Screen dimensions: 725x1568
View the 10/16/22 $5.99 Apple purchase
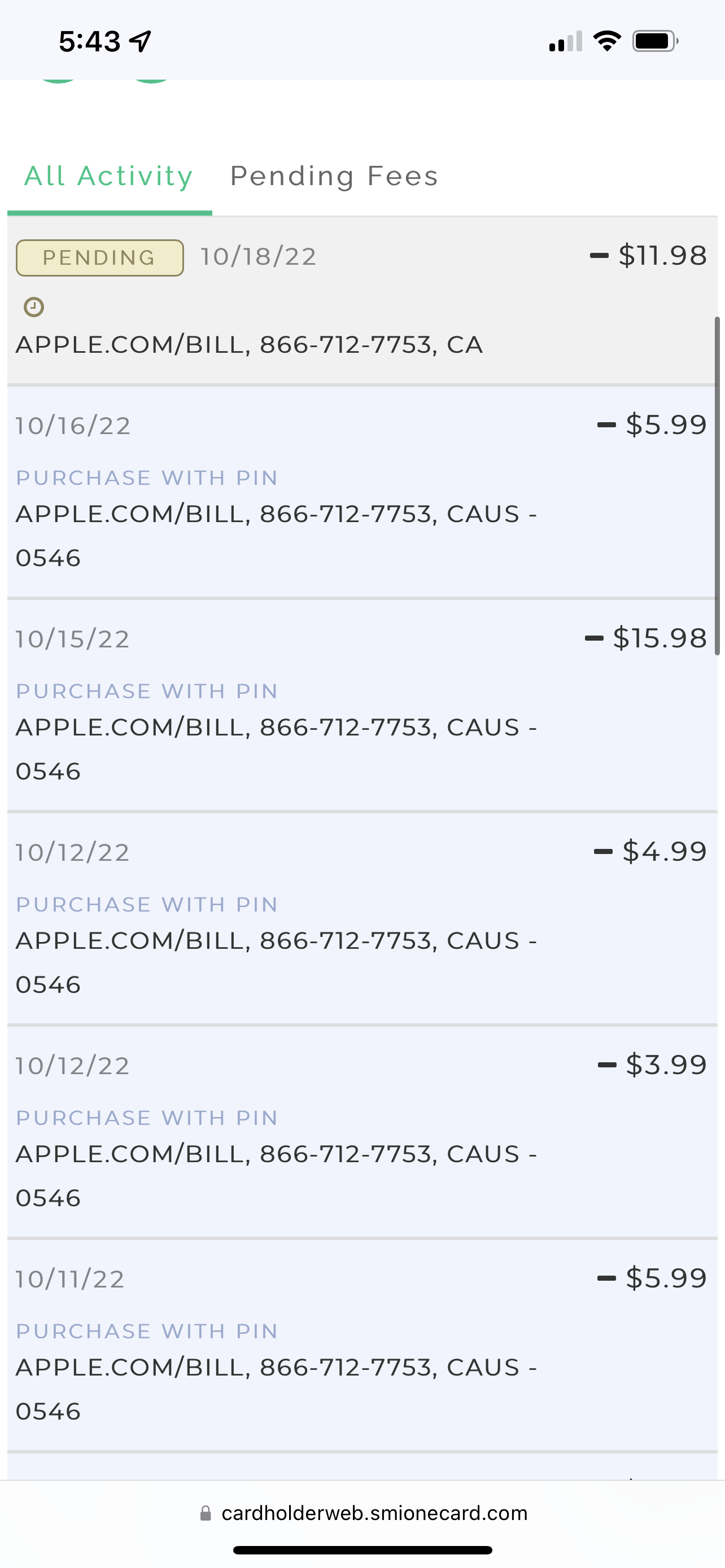(361, 492)
